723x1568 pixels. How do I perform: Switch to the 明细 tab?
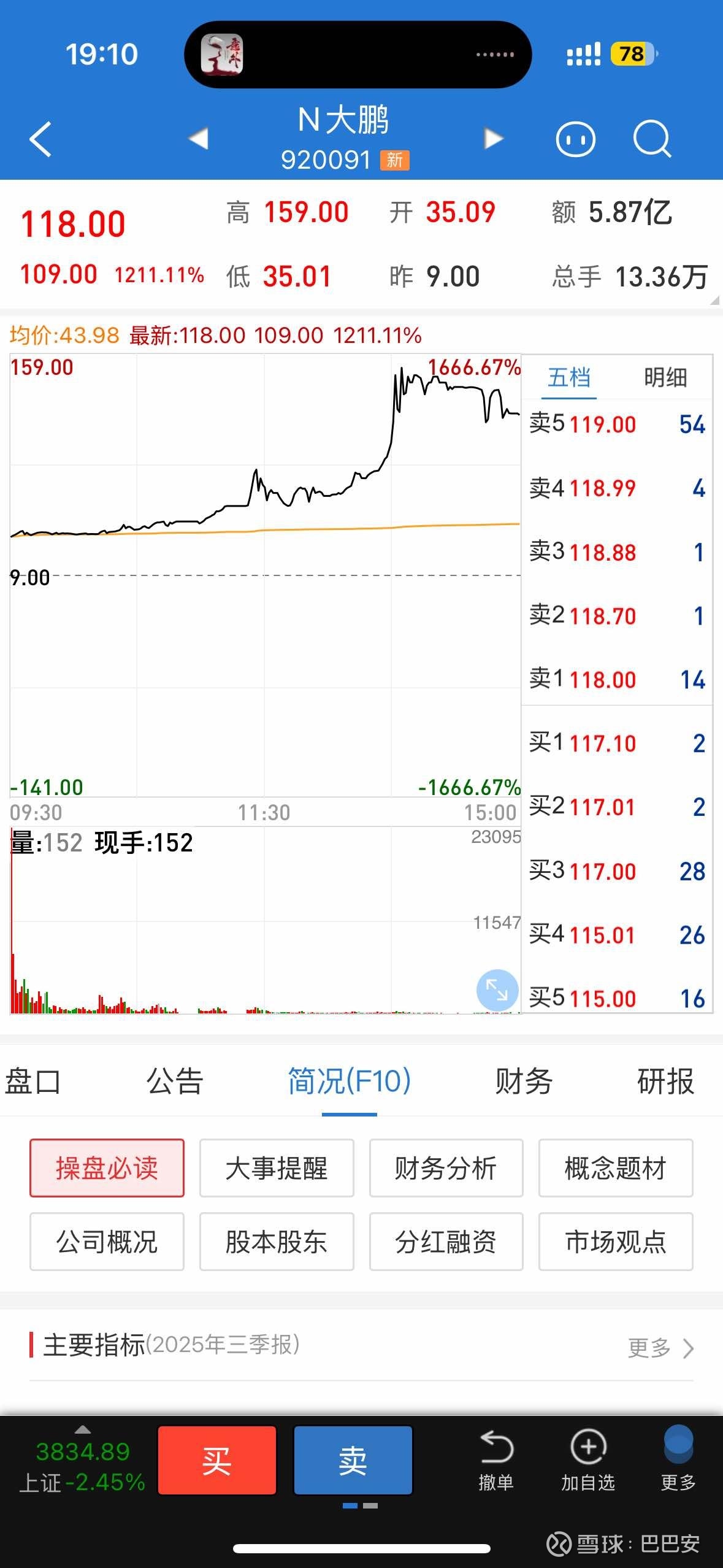[x=665, y=377]
